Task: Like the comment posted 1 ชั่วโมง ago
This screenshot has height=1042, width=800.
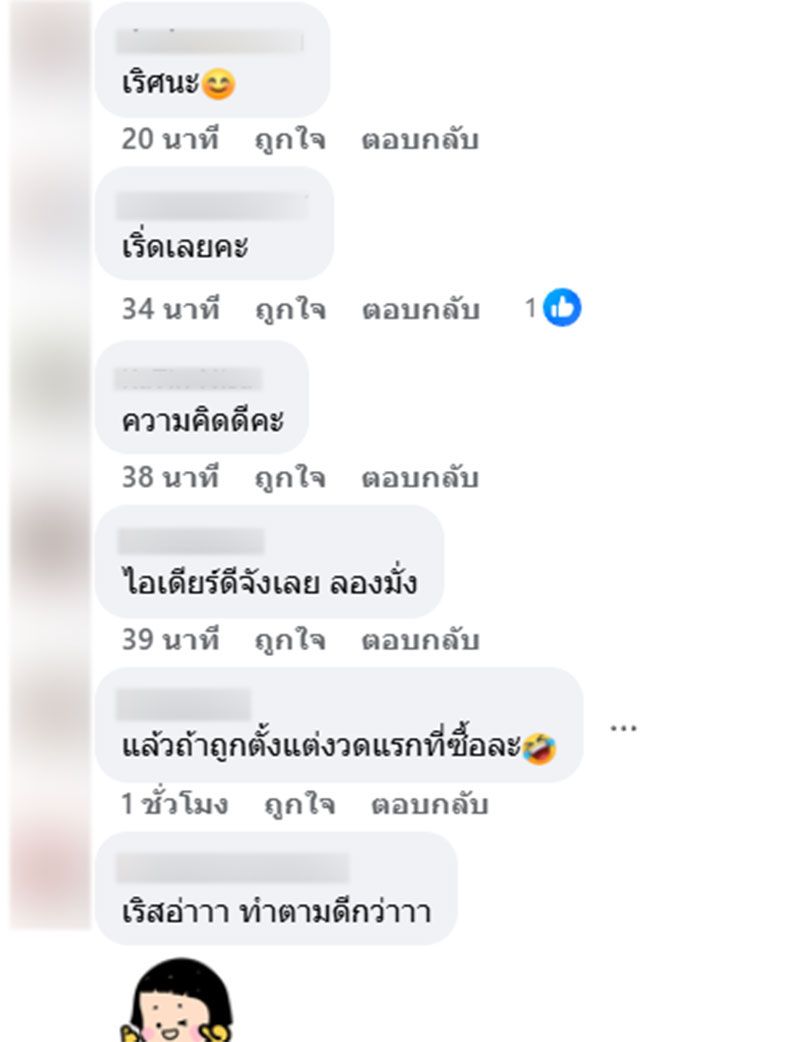Action: (299, 804)
